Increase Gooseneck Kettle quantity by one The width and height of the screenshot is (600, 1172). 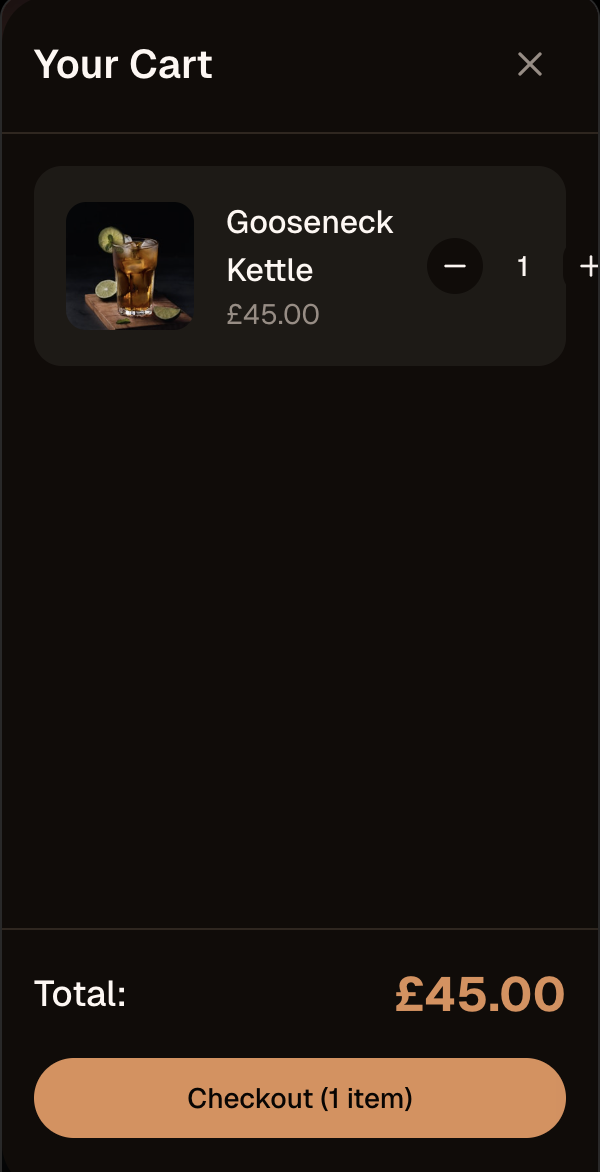point(587,267)
